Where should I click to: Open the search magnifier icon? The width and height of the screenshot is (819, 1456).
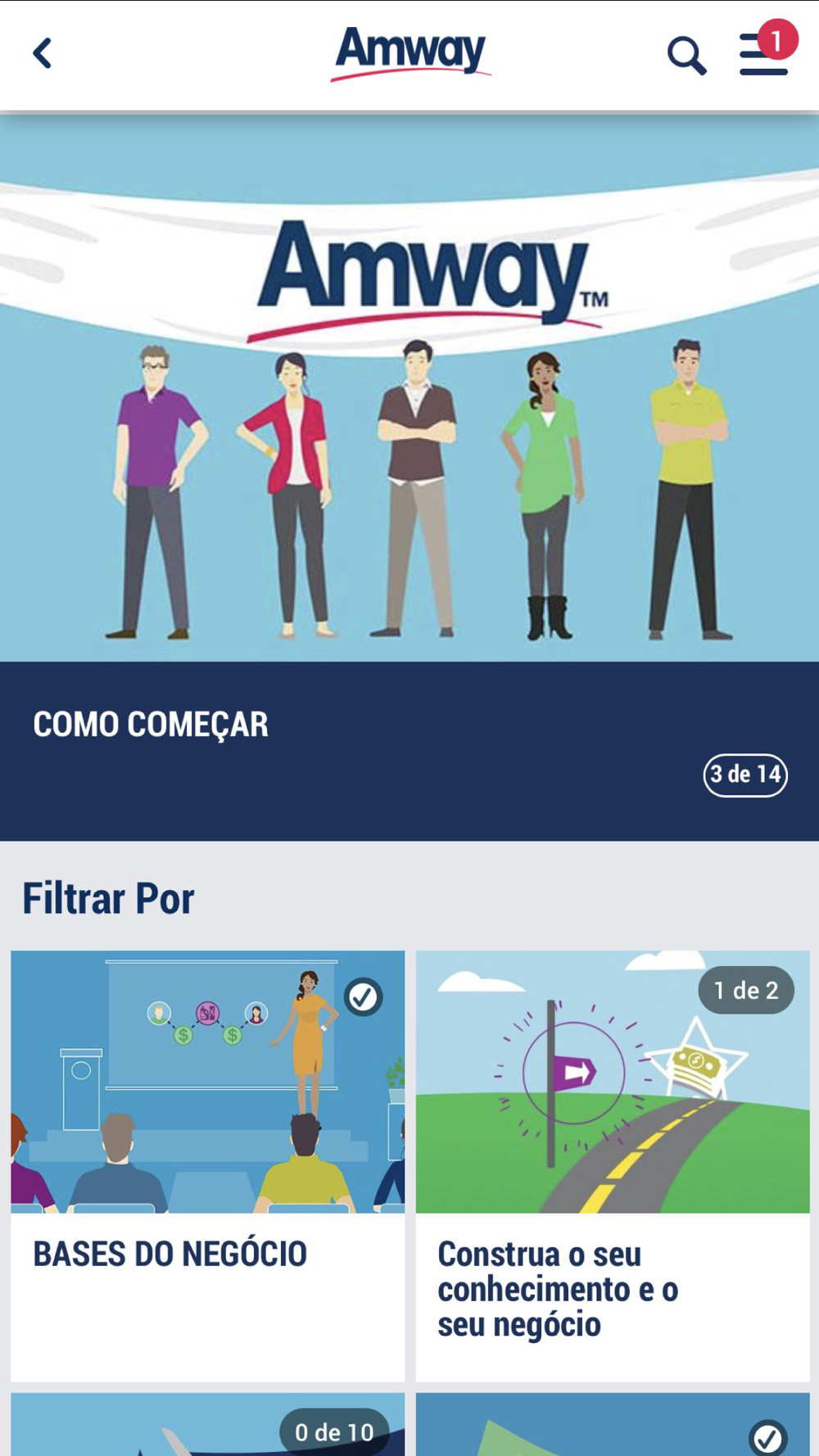(686, 56)
